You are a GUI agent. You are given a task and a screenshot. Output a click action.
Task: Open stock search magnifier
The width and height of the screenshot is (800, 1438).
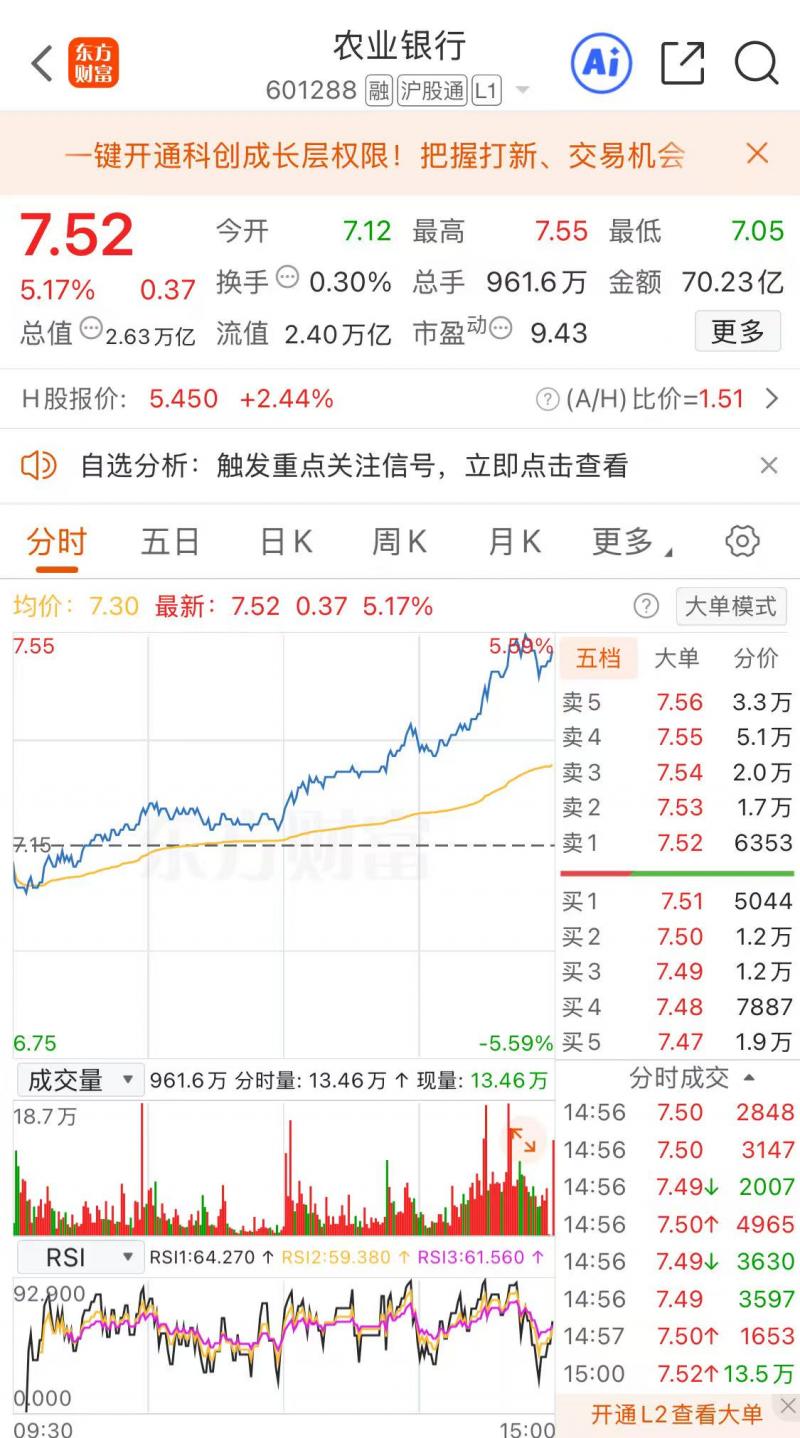(x=756, y=64)
